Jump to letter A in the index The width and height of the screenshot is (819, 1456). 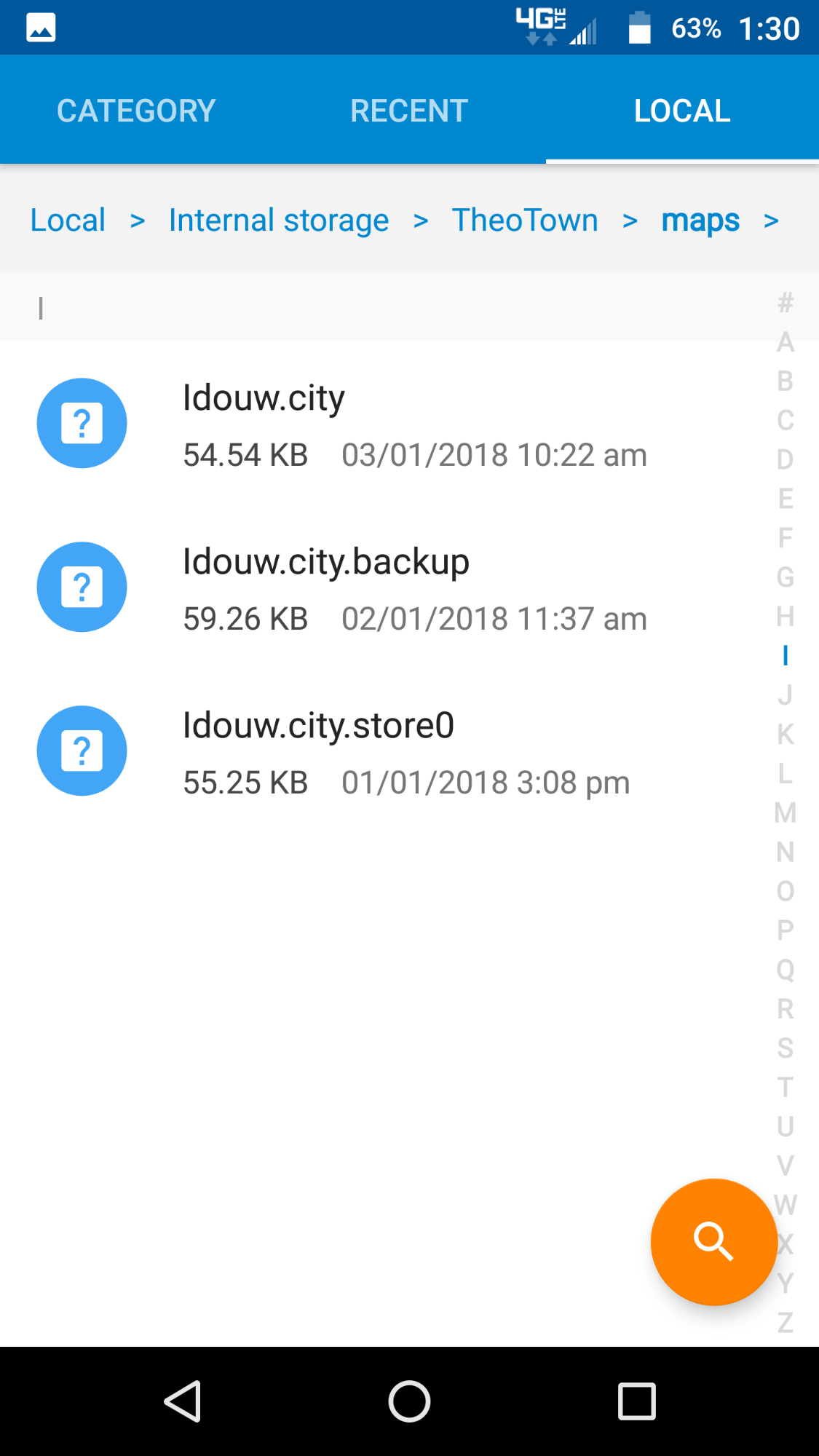click(x=785, y=341)
